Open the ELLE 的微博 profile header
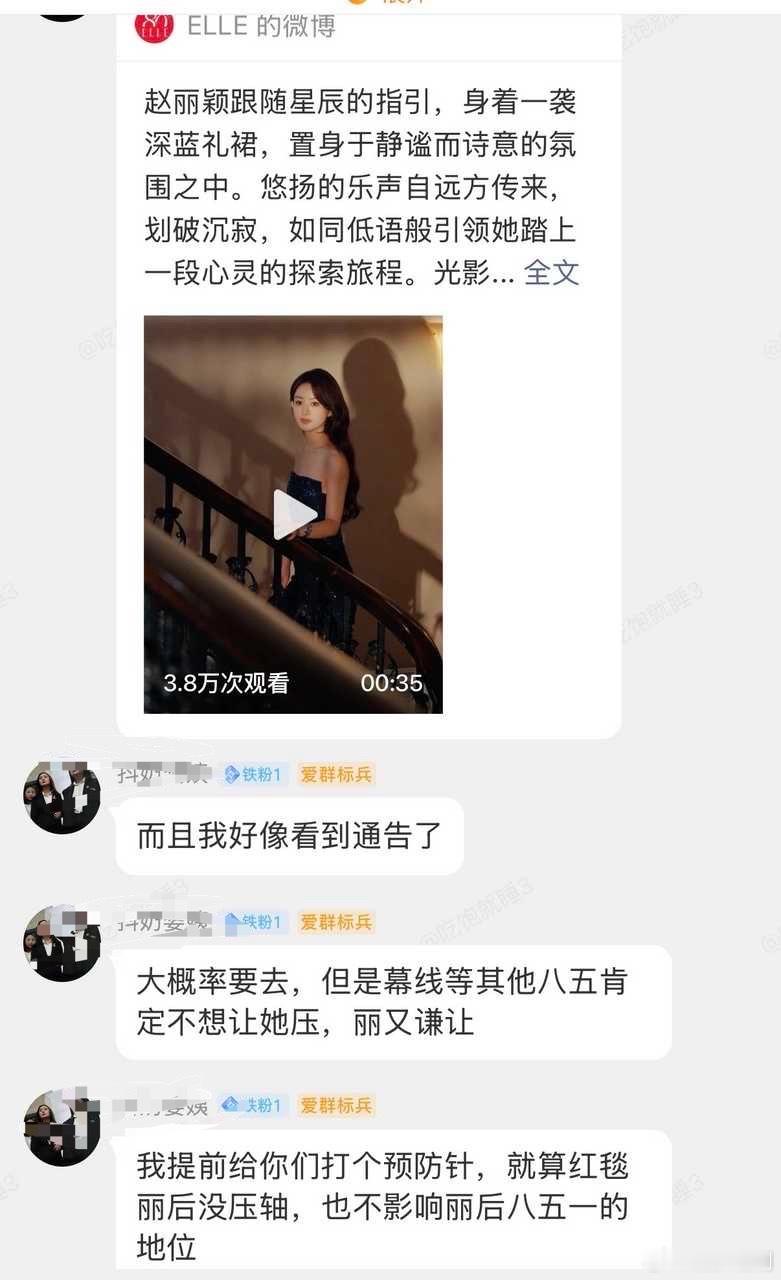Image resolution: width=781 pixels, height=1280 pixels. tap(260, 25)
